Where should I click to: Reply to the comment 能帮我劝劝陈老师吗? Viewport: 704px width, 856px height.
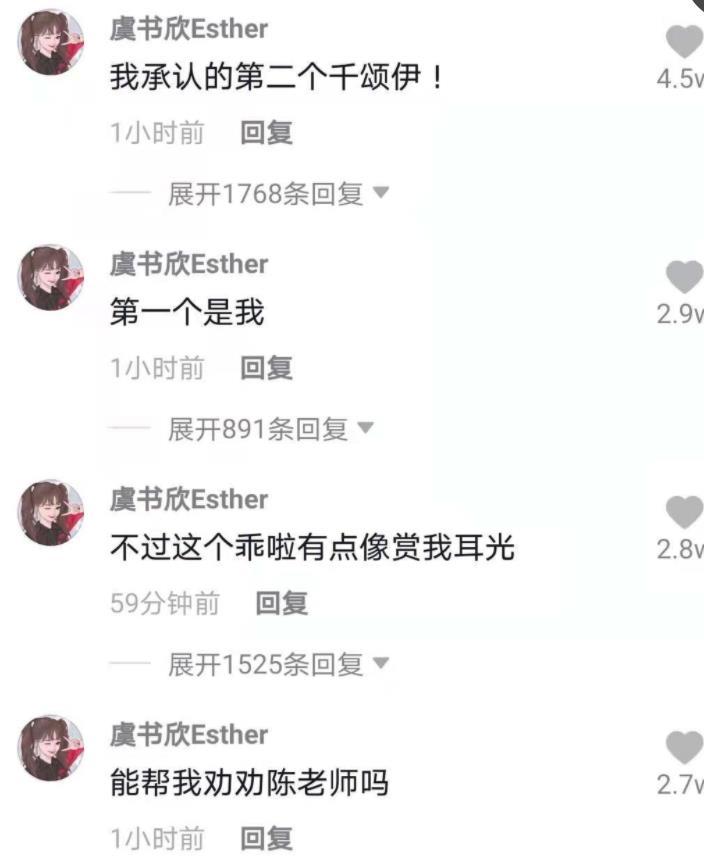(x=266, y=837)
